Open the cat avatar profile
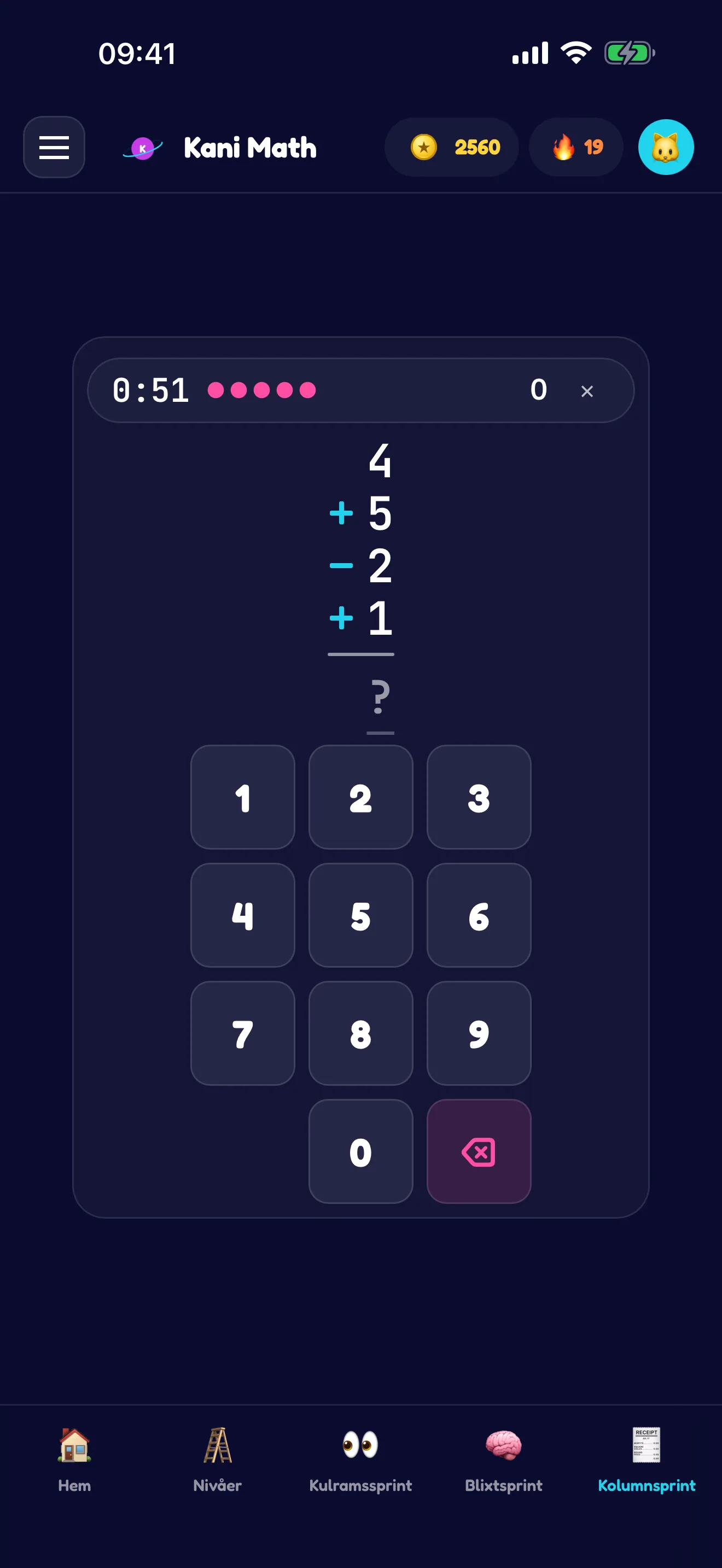This screenshot has height=1568, width=722. pos(665,147)
